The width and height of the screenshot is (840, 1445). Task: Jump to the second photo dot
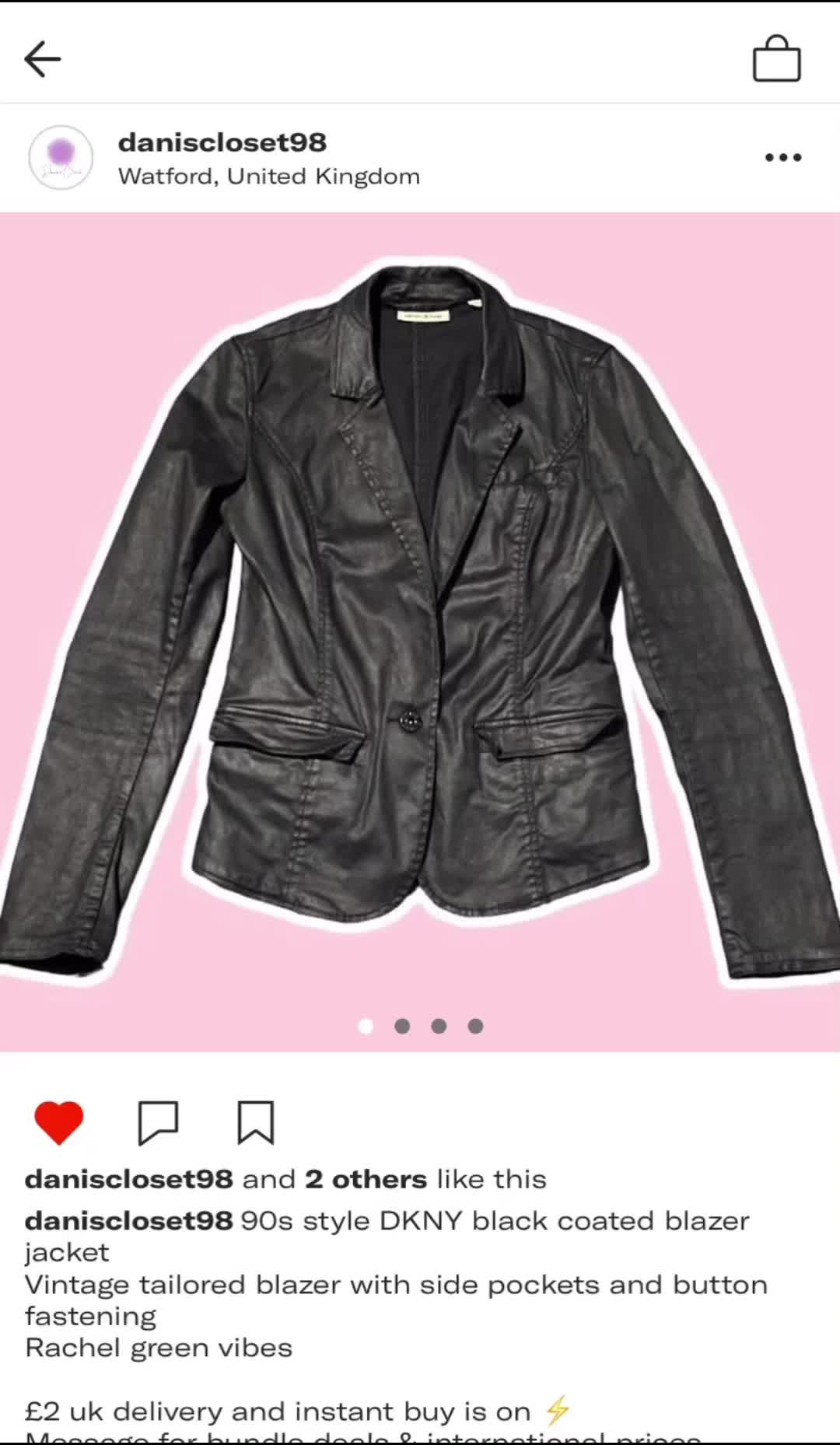[x=402, y=1027]
